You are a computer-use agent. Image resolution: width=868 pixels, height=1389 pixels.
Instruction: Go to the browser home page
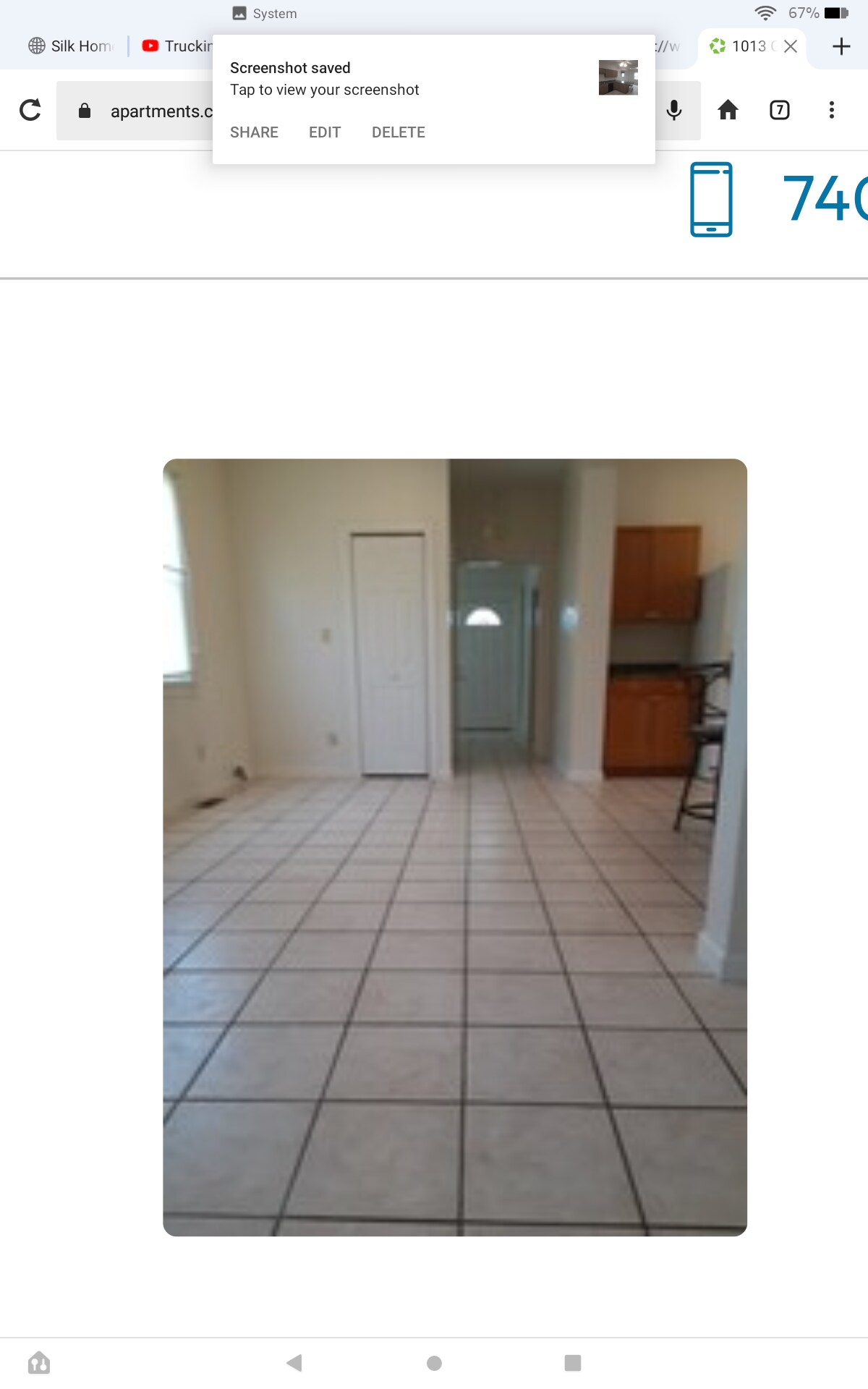tap(728, 110)
